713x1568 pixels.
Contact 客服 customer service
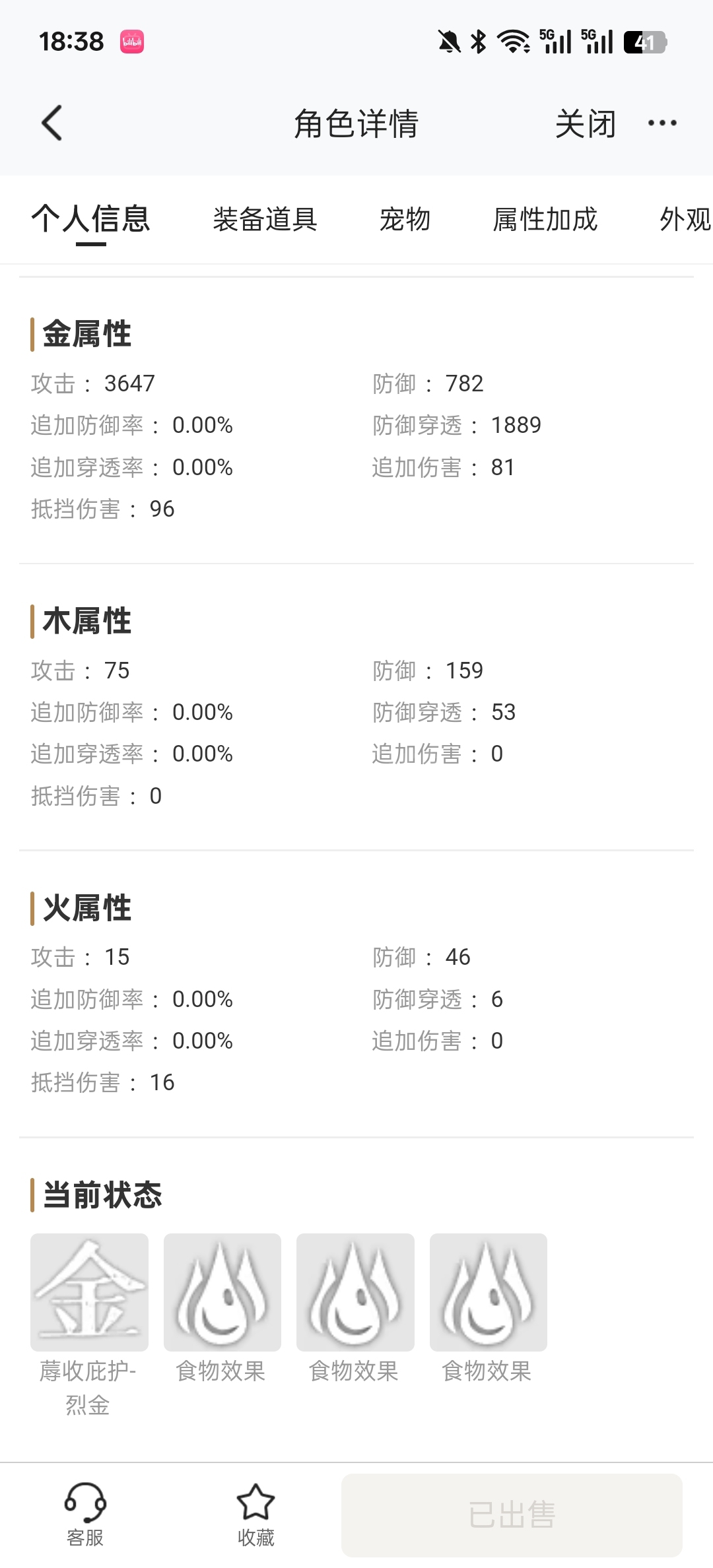(x=85, y=1515)
